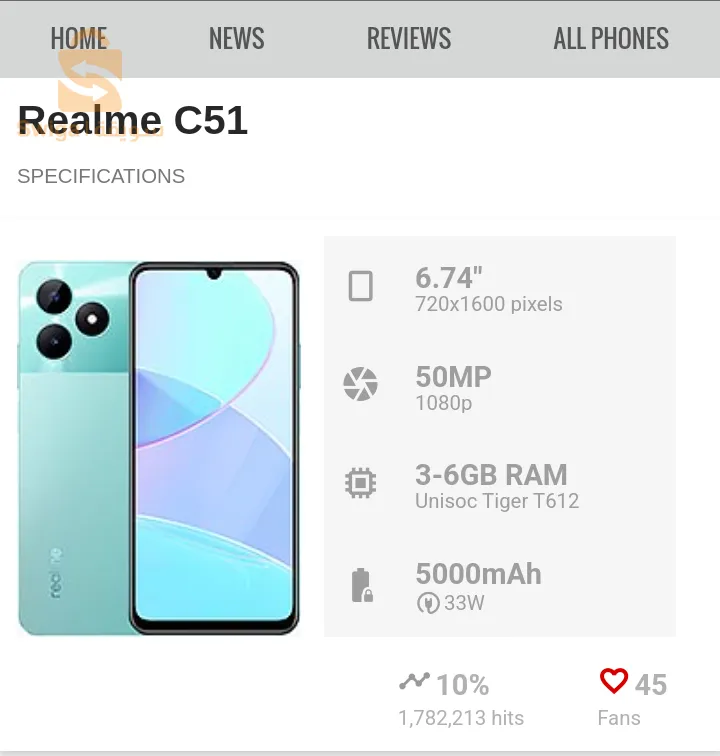
Task: Open the Realme C51 product photo
Action: click(159, 447)
